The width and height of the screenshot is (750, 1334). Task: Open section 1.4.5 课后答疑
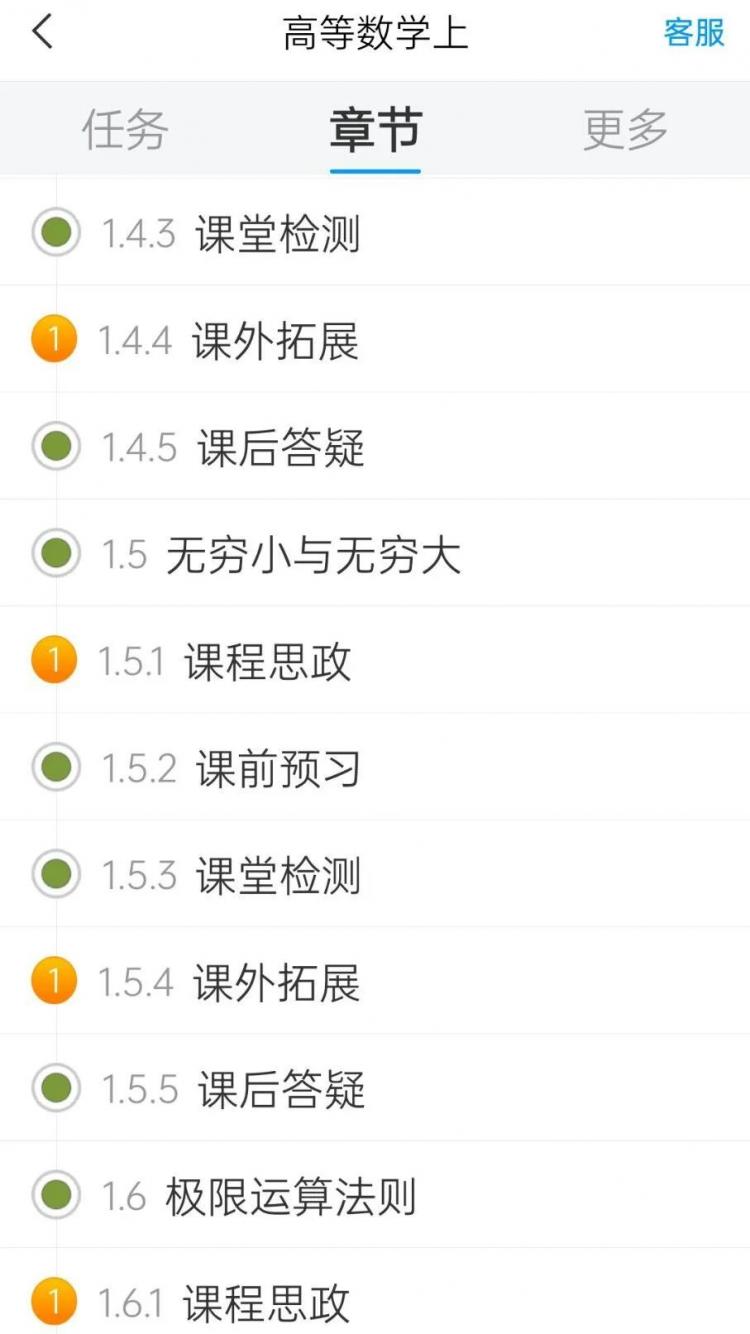[x=375, y=447]
